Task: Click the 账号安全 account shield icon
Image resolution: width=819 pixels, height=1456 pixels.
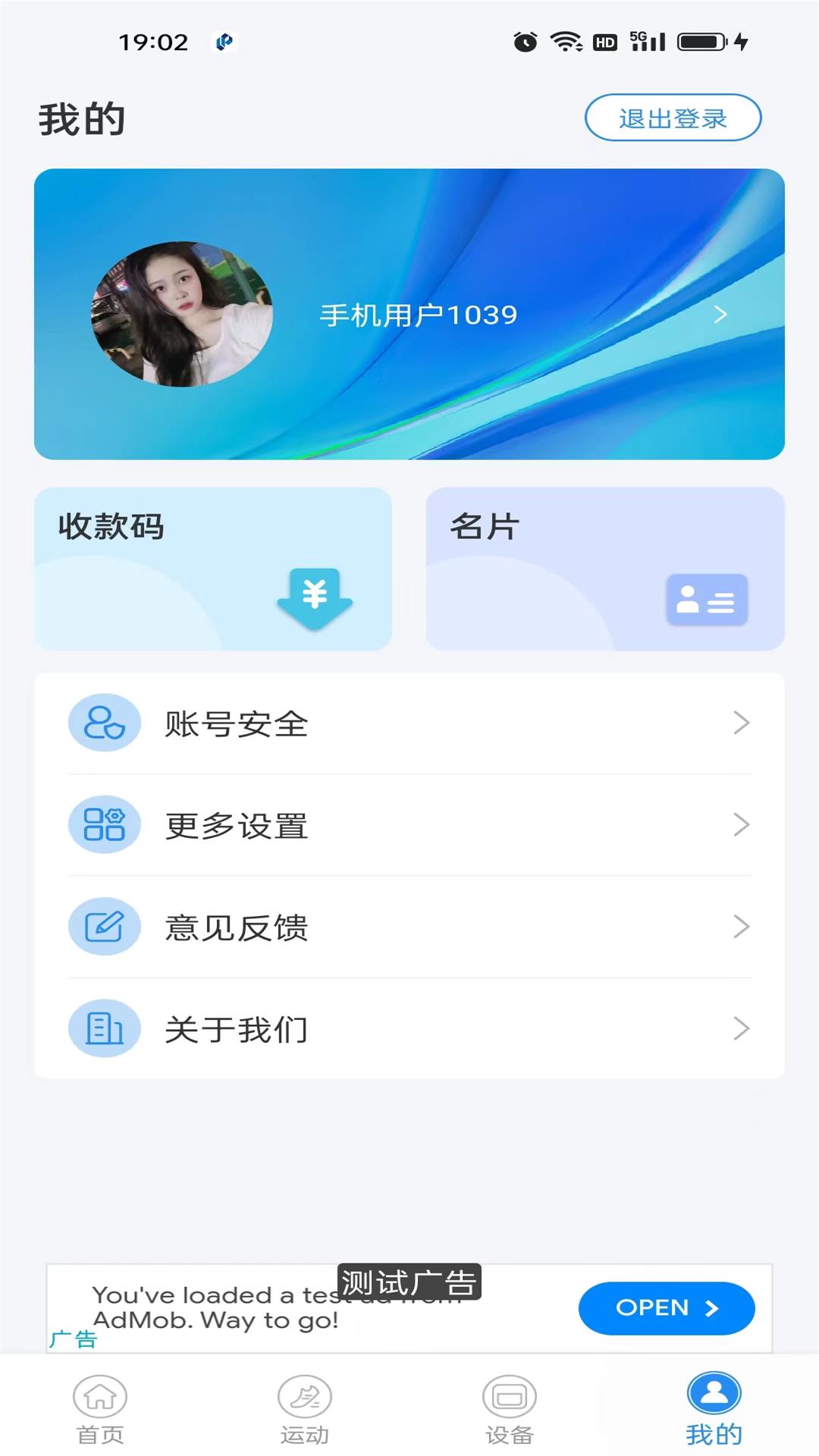Action: click(x=105, y=723)
